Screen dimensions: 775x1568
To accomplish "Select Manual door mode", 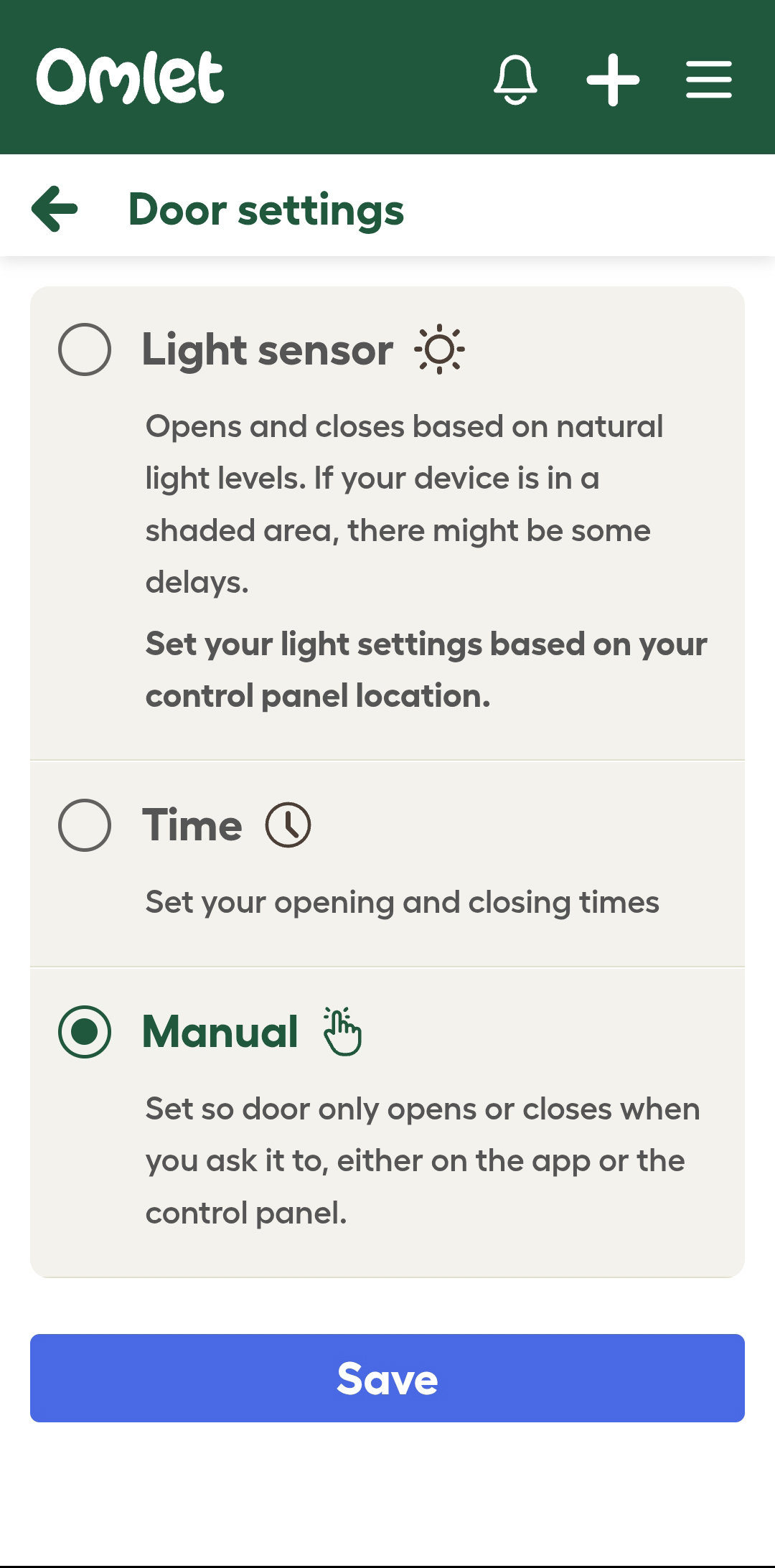I will pos(85,1032).
